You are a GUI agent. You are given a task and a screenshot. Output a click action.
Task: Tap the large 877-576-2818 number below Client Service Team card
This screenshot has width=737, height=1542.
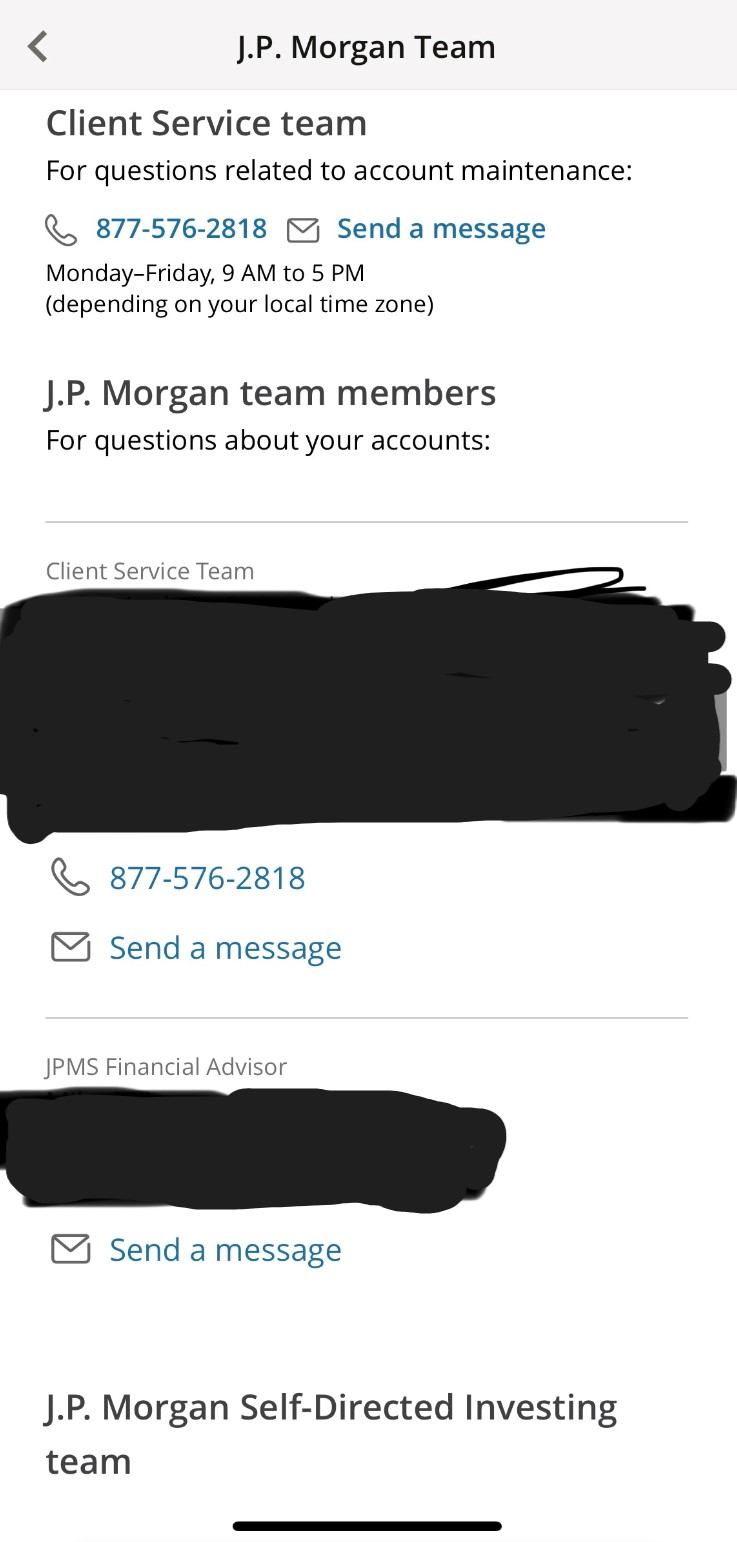click(x=207, y=878)
